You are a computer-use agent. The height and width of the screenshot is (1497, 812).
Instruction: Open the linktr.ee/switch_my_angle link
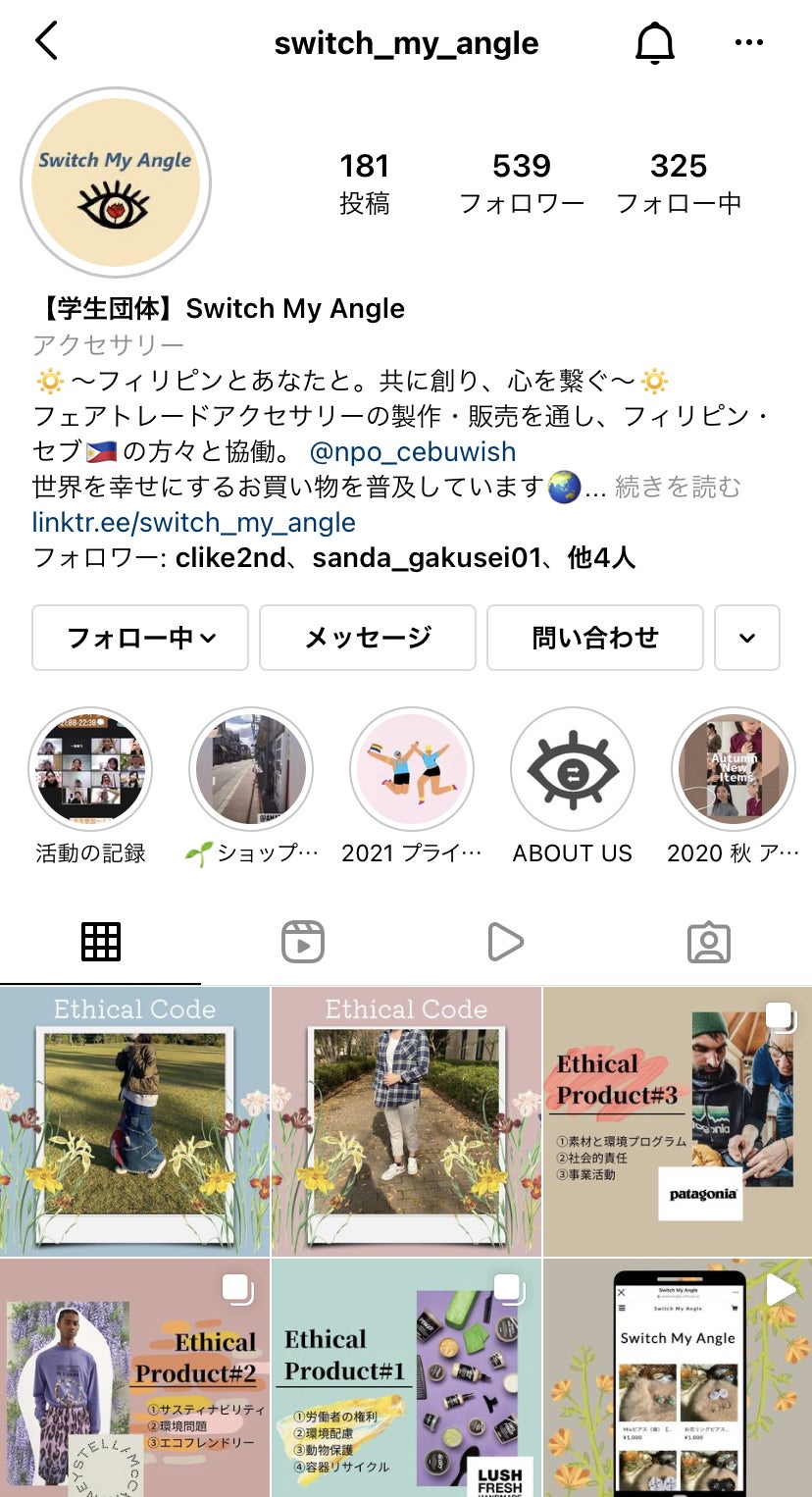(194, 522)
